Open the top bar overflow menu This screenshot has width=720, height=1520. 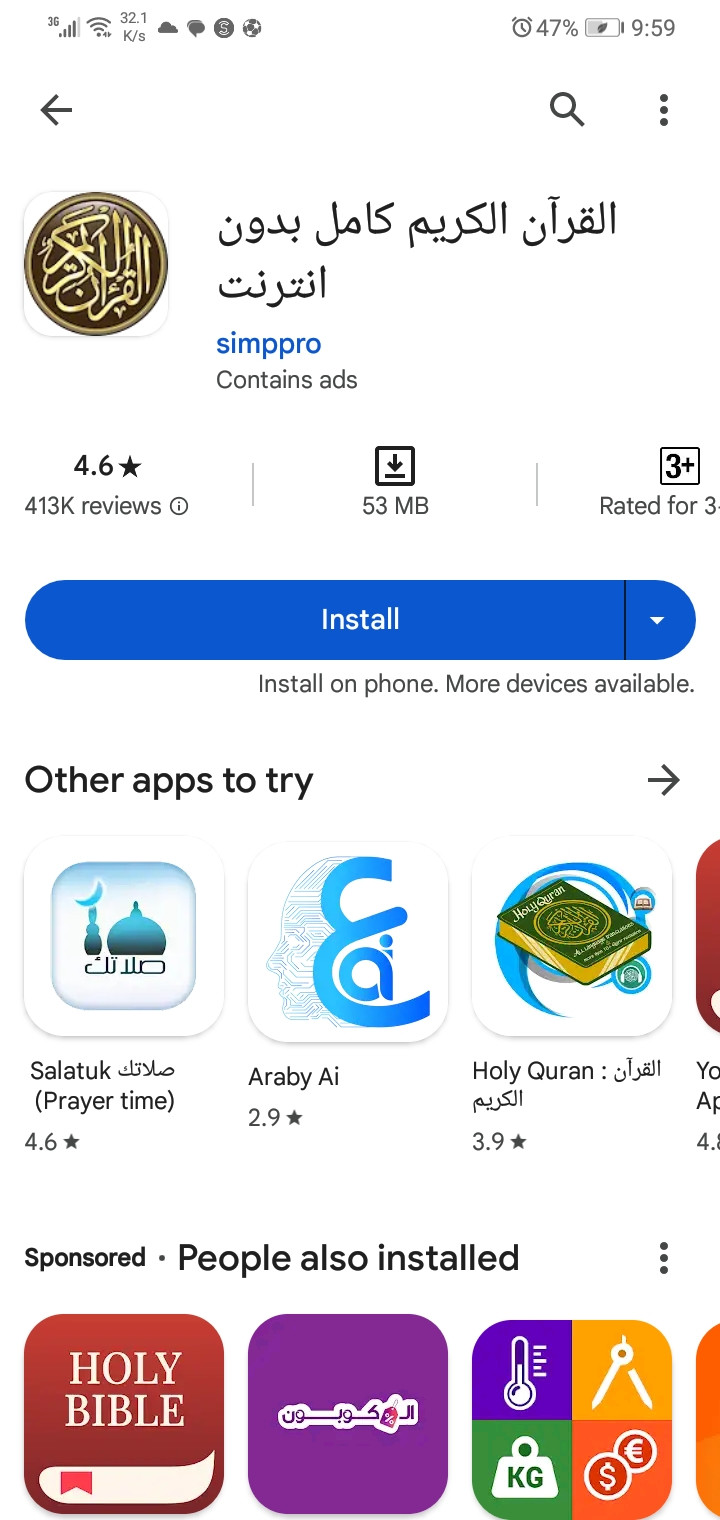pos(663,110)
